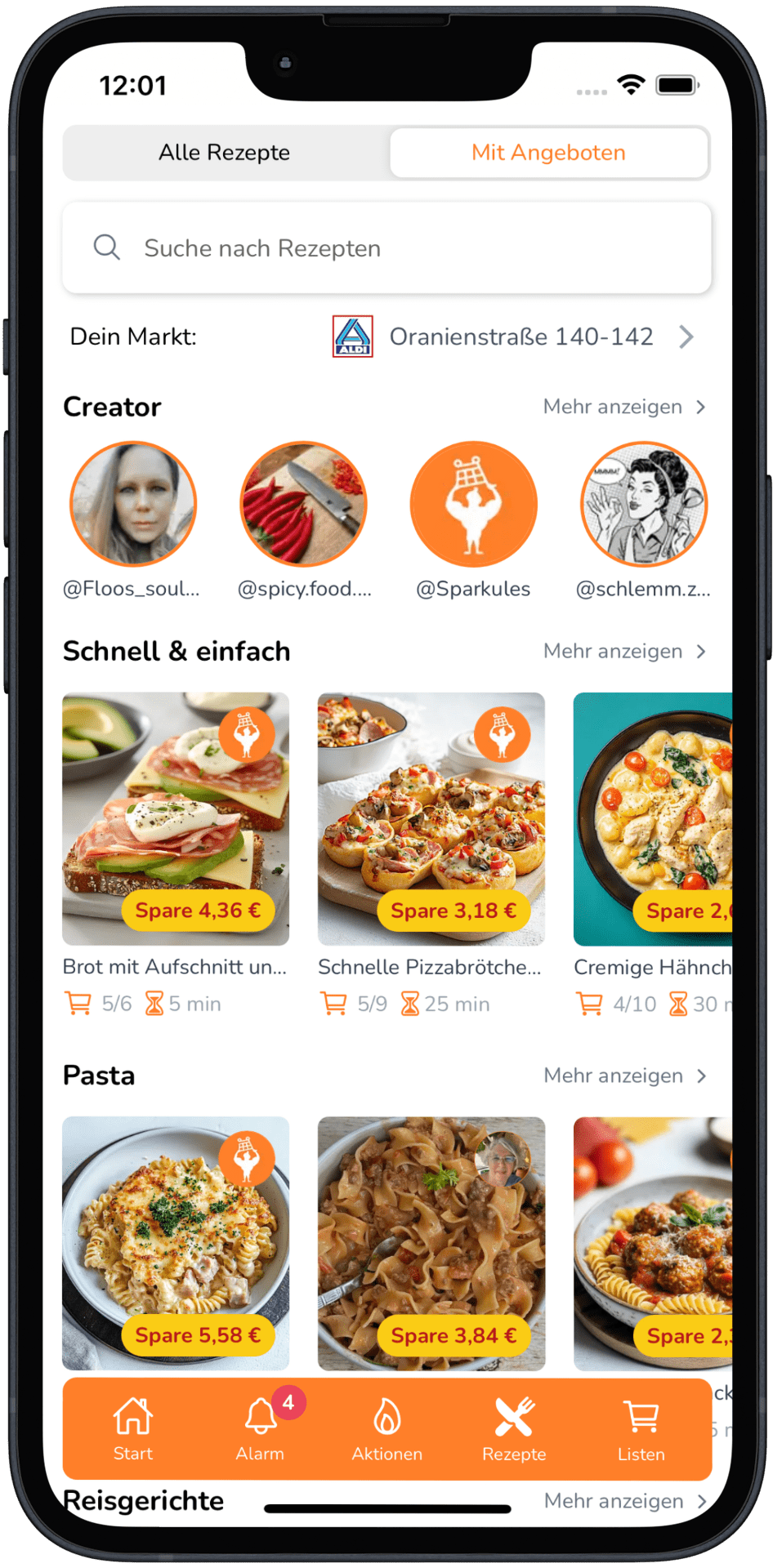Open the Alarm tab with 4 notifications
Screen dimensions: 773x1568
tap(261, 1428)
